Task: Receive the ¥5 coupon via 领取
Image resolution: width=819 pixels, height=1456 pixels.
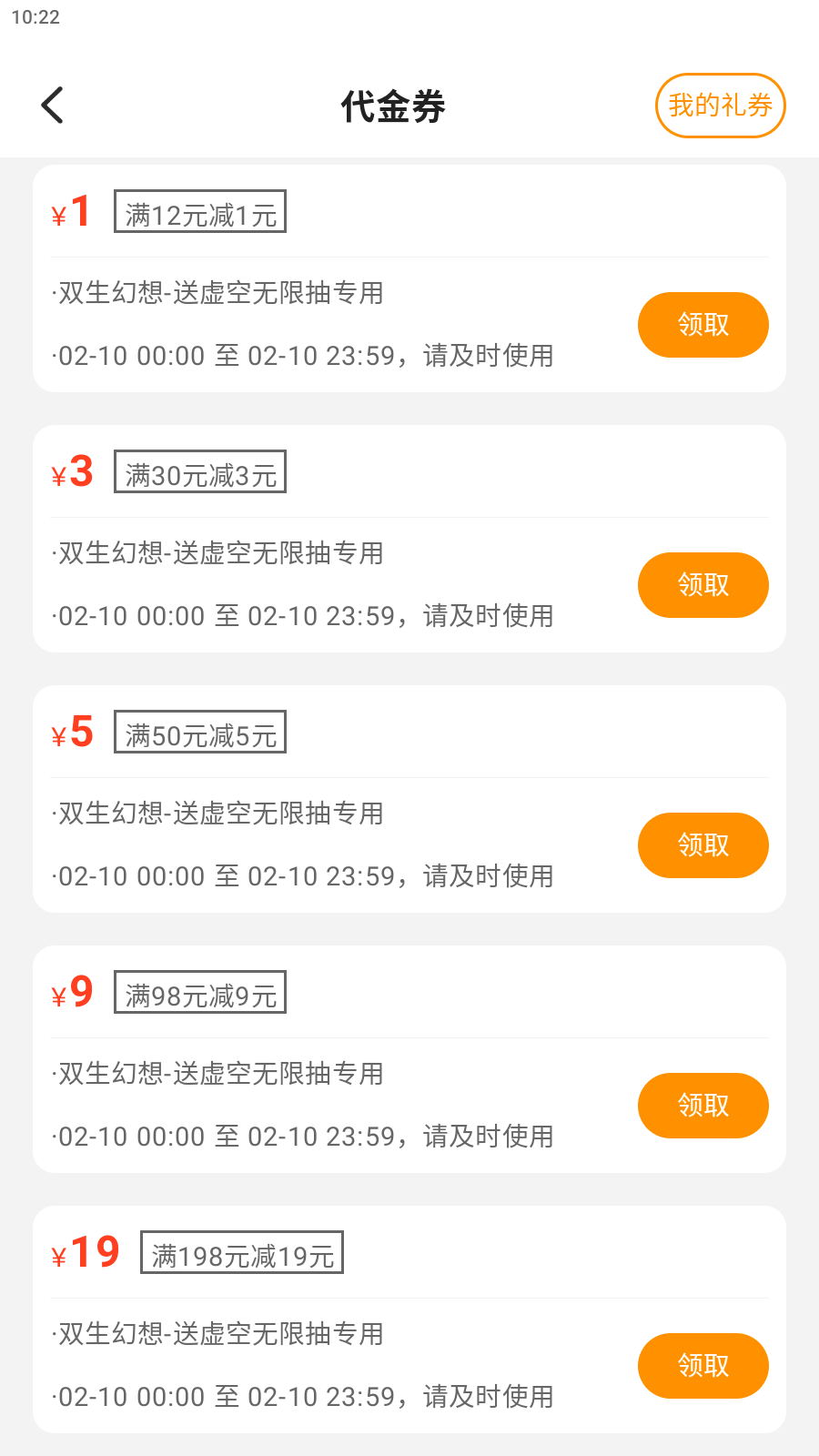Action: 703,844
